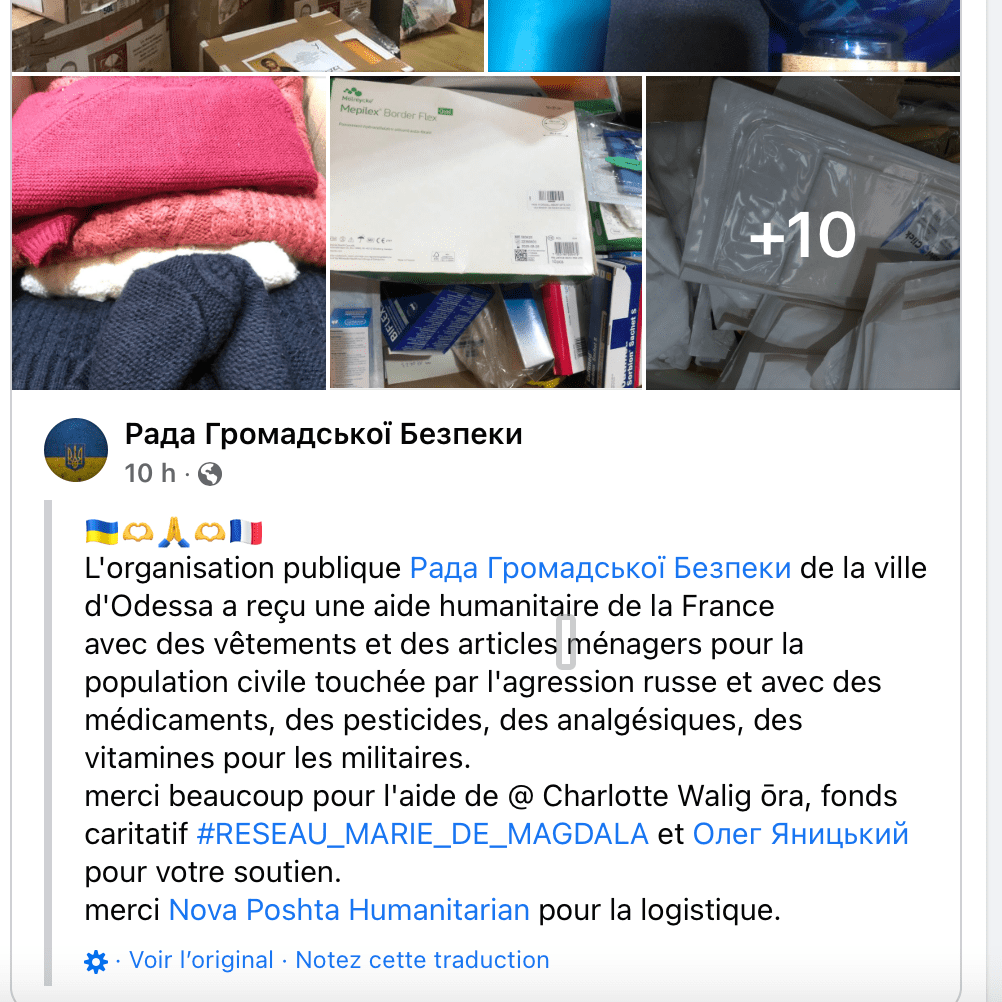Tap Voir l'original to see original text

[x=201, y=960]
